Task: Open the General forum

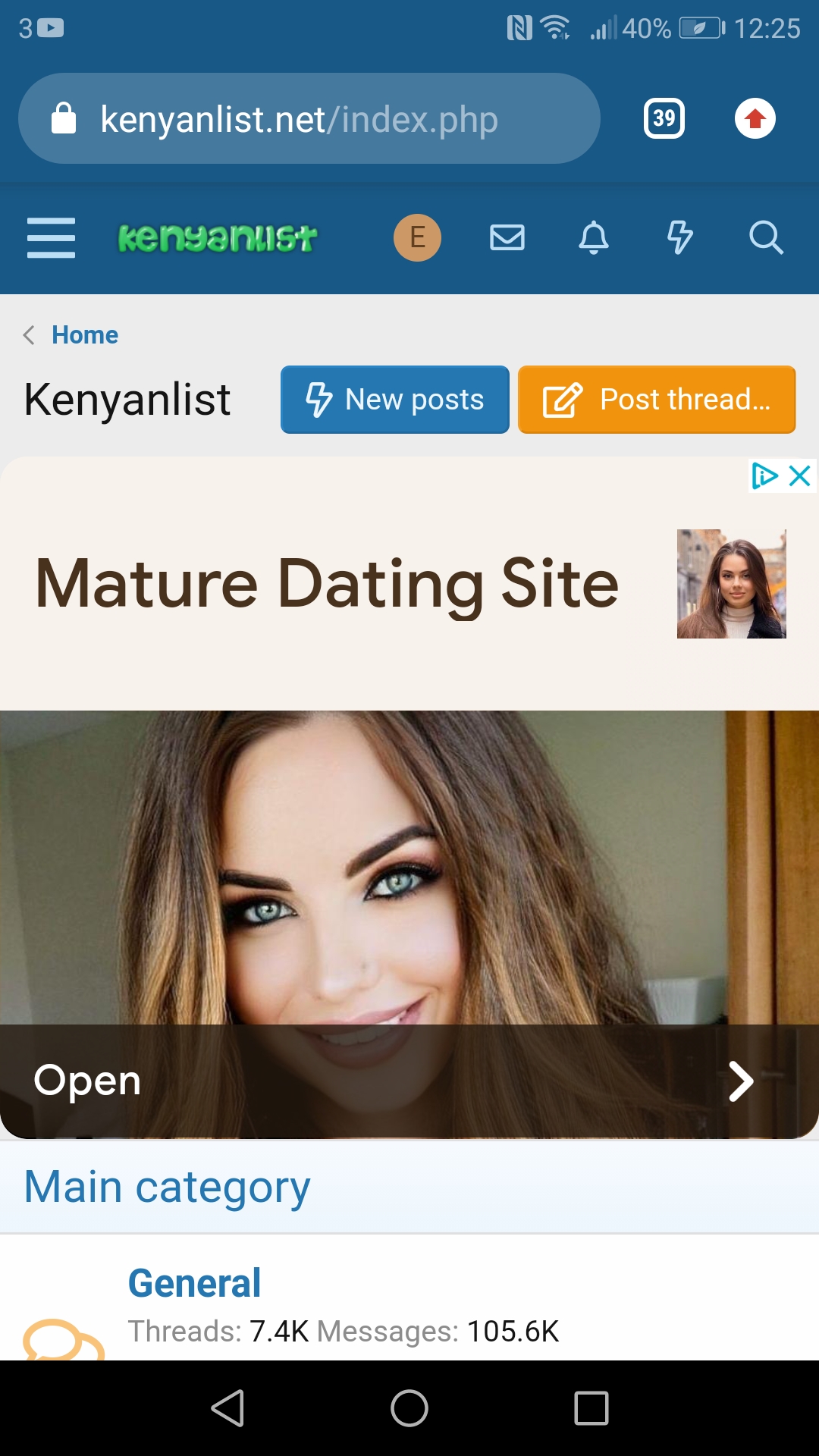Action: tap(194, 1283)
